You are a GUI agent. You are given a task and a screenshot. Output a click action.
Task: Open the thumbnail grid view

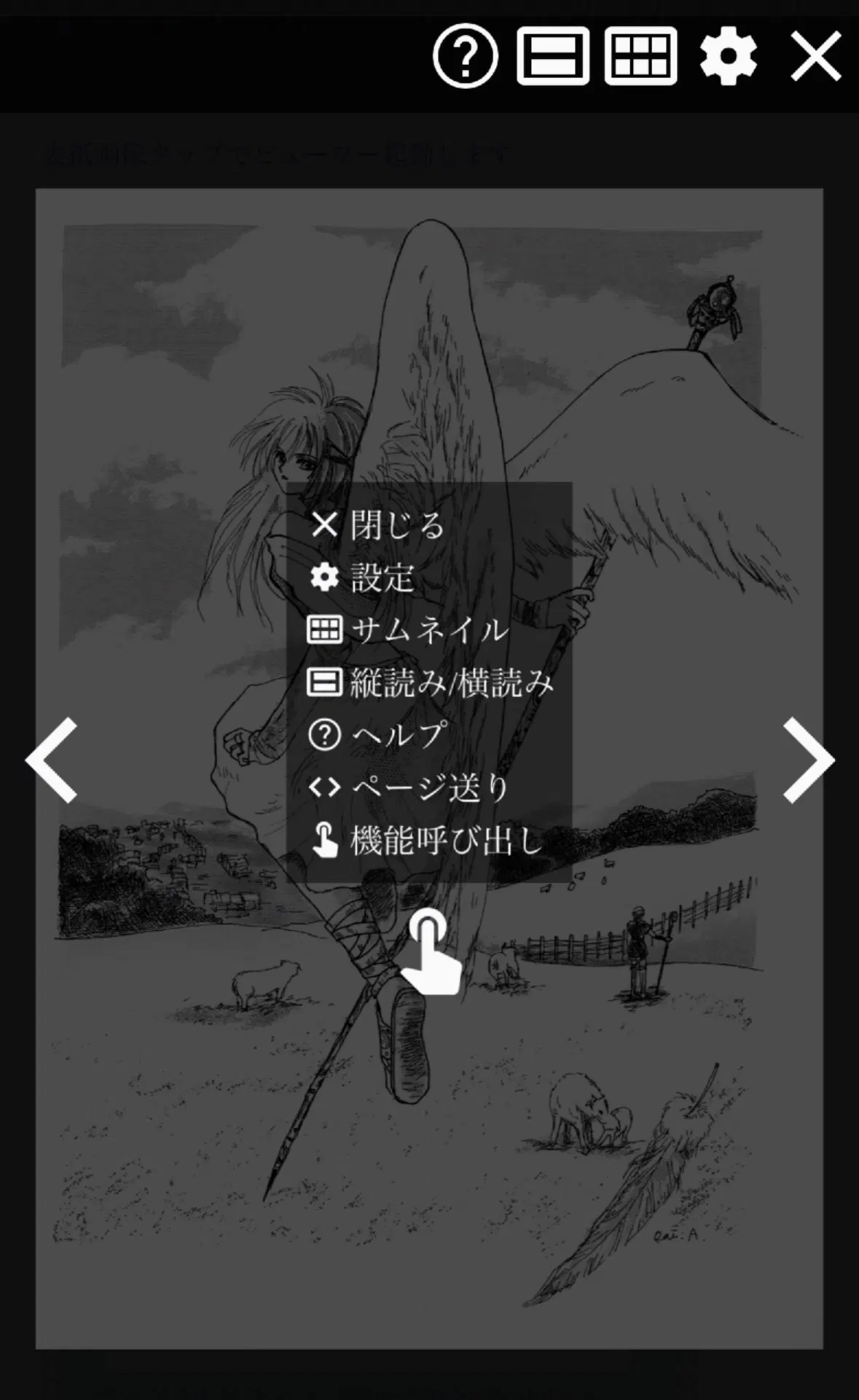[x=640, y=56]
